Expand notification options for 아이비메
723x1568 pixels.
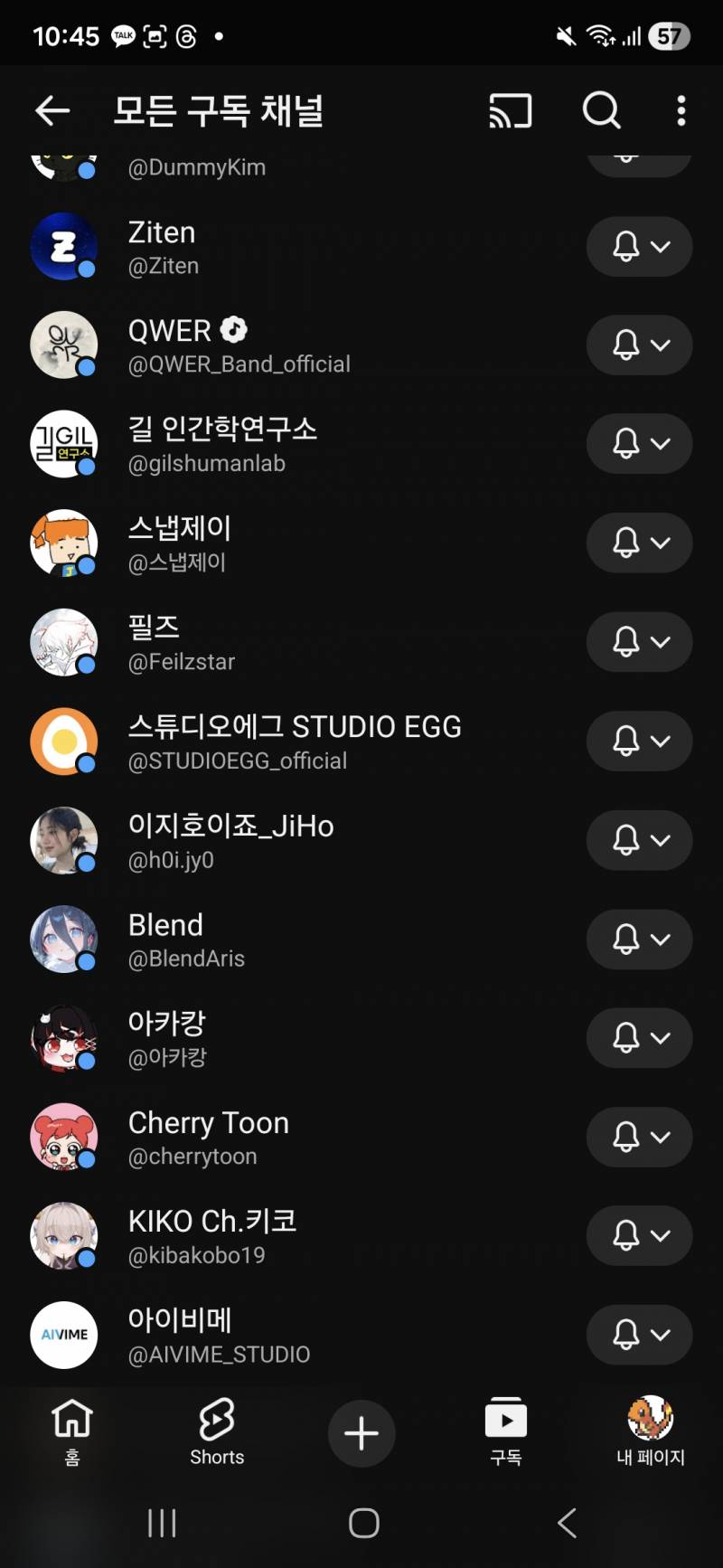pos(640,1335)
